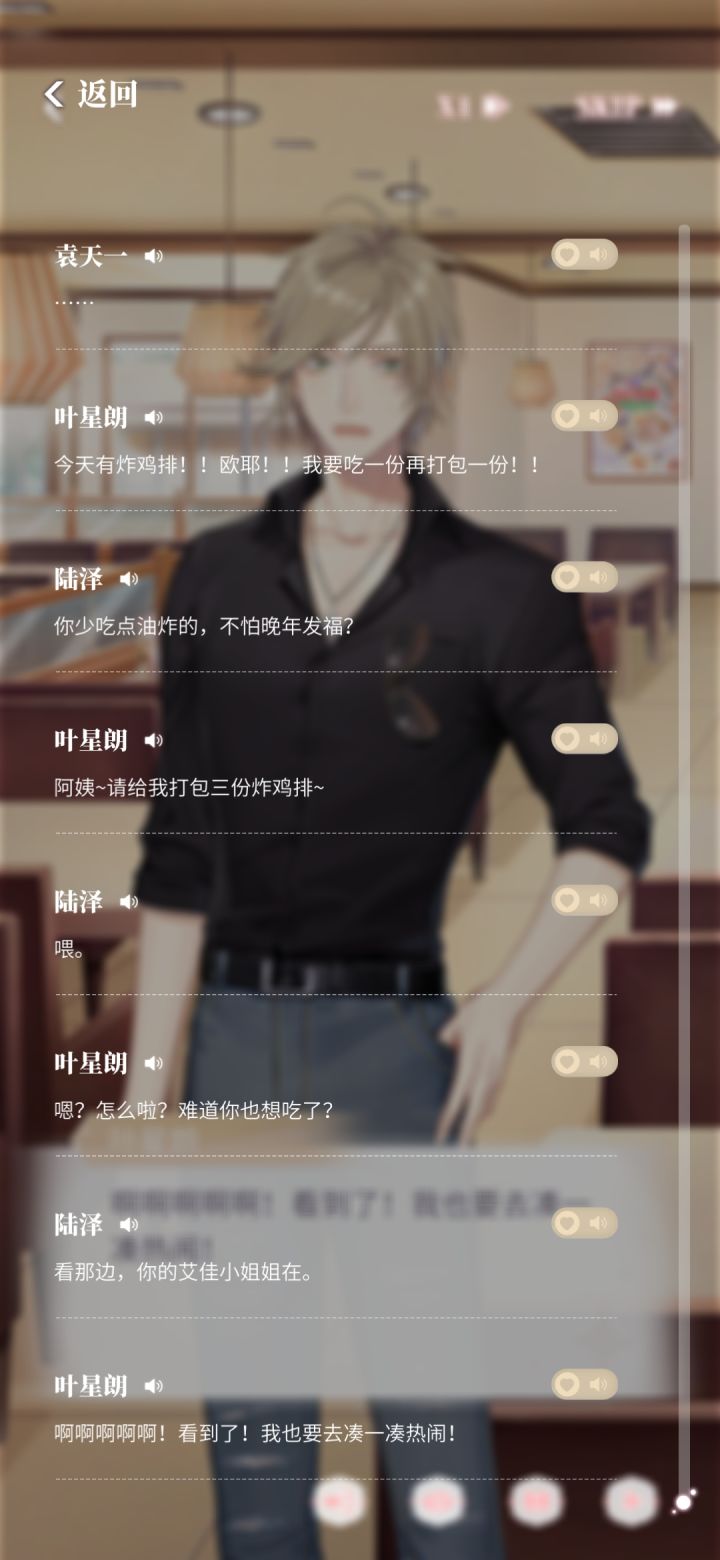Like 袁天一's '……' line via heart toggle
The width and height of the screenshot is (720, 1560).
click(x=568, y=255)
